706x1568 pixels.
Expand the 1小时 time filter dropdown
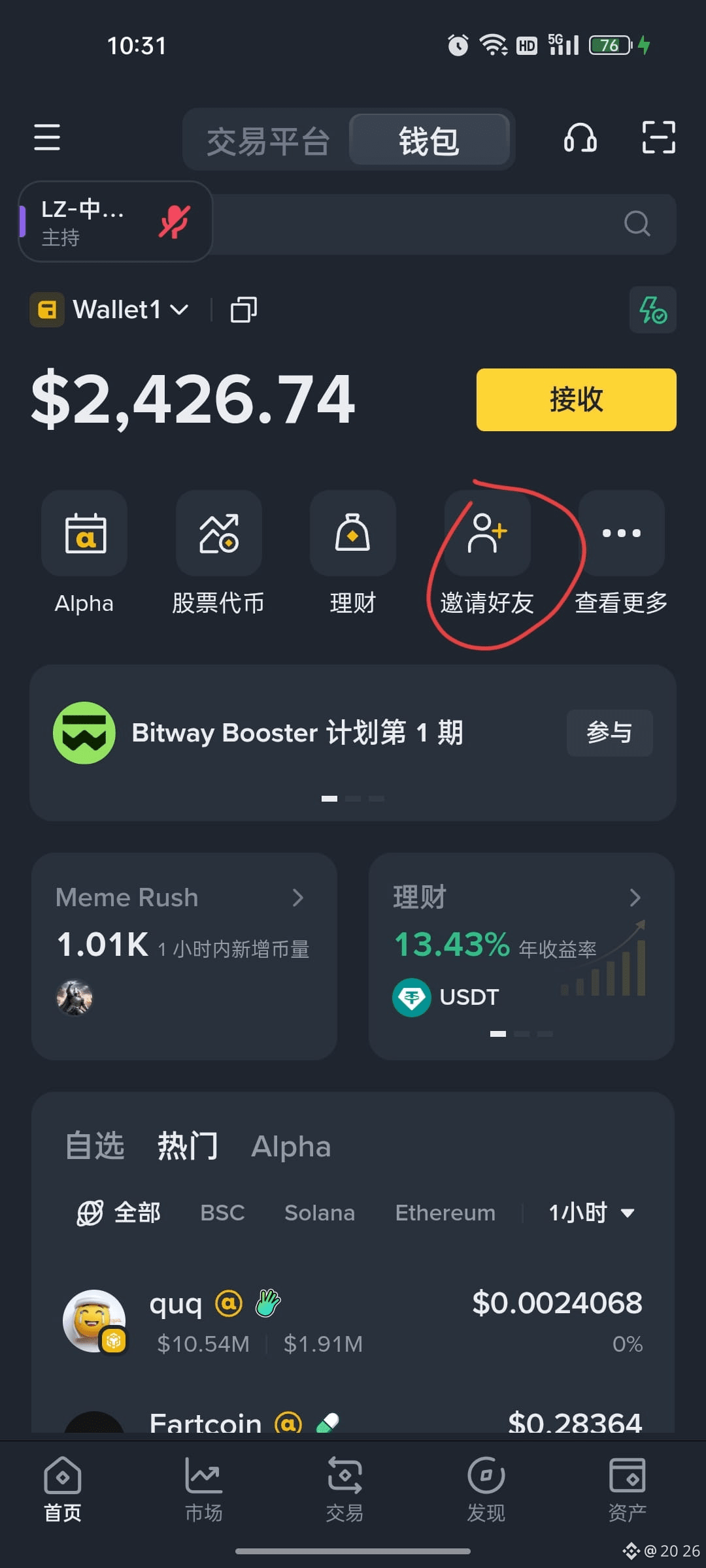click(592, 1212)
